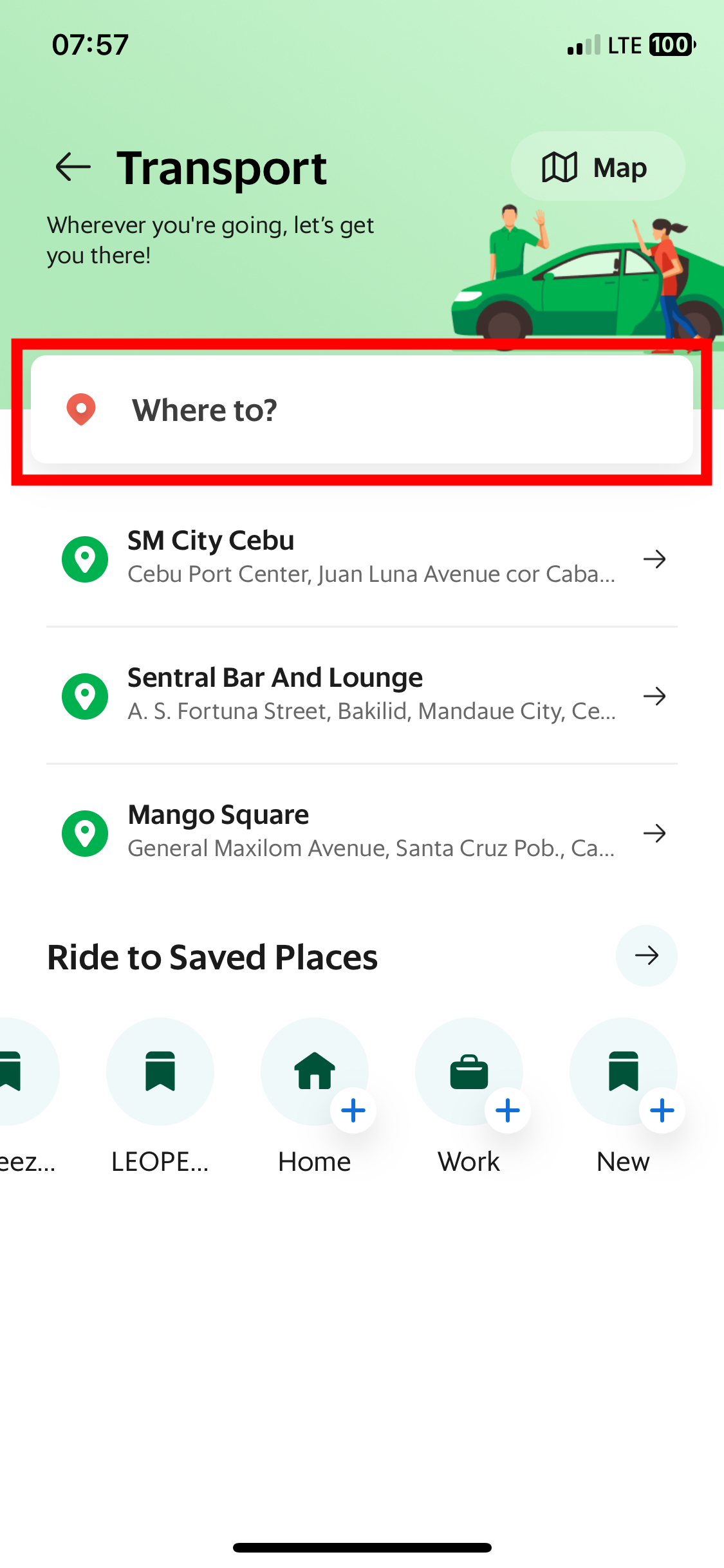Open all saved places via the circular arrow
This screenshot has height=1568, width=724.
tap(646, 957)
